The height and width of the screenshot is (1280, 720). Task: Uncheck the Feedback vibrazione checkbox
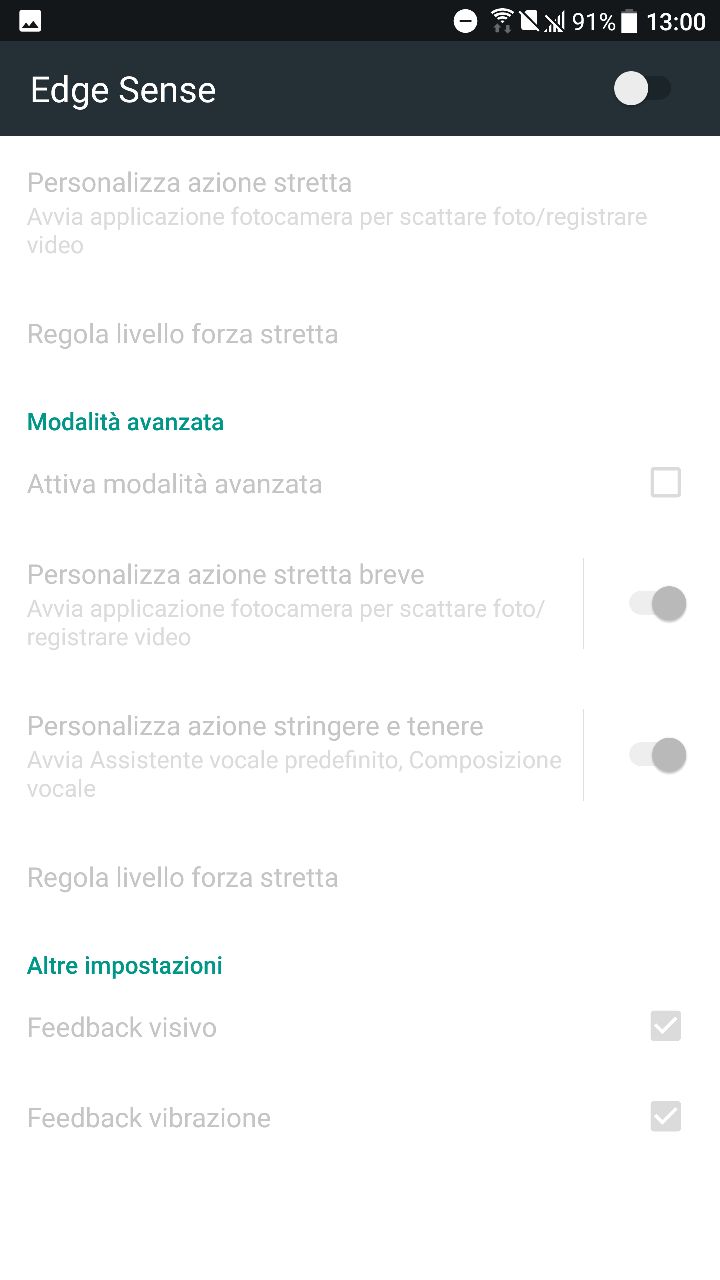[x=666, y=1116]
